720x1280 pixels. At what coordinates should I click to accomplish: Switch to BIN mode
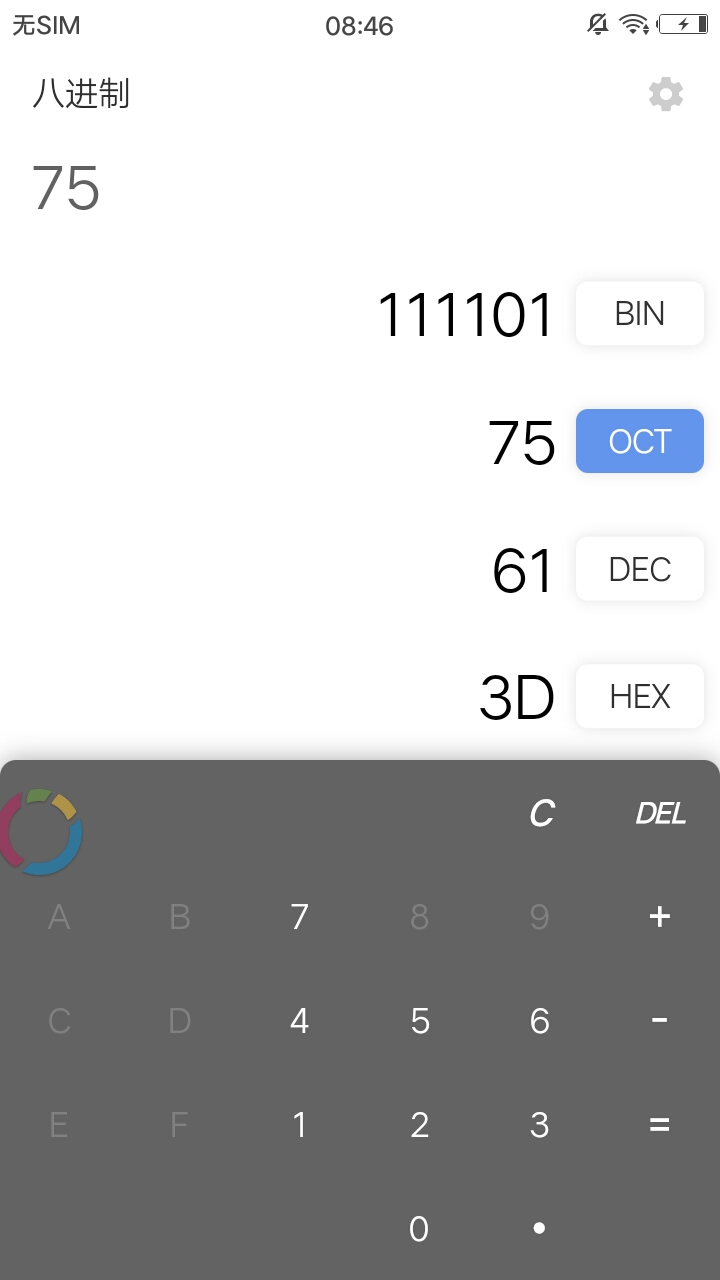coord(640,314)
